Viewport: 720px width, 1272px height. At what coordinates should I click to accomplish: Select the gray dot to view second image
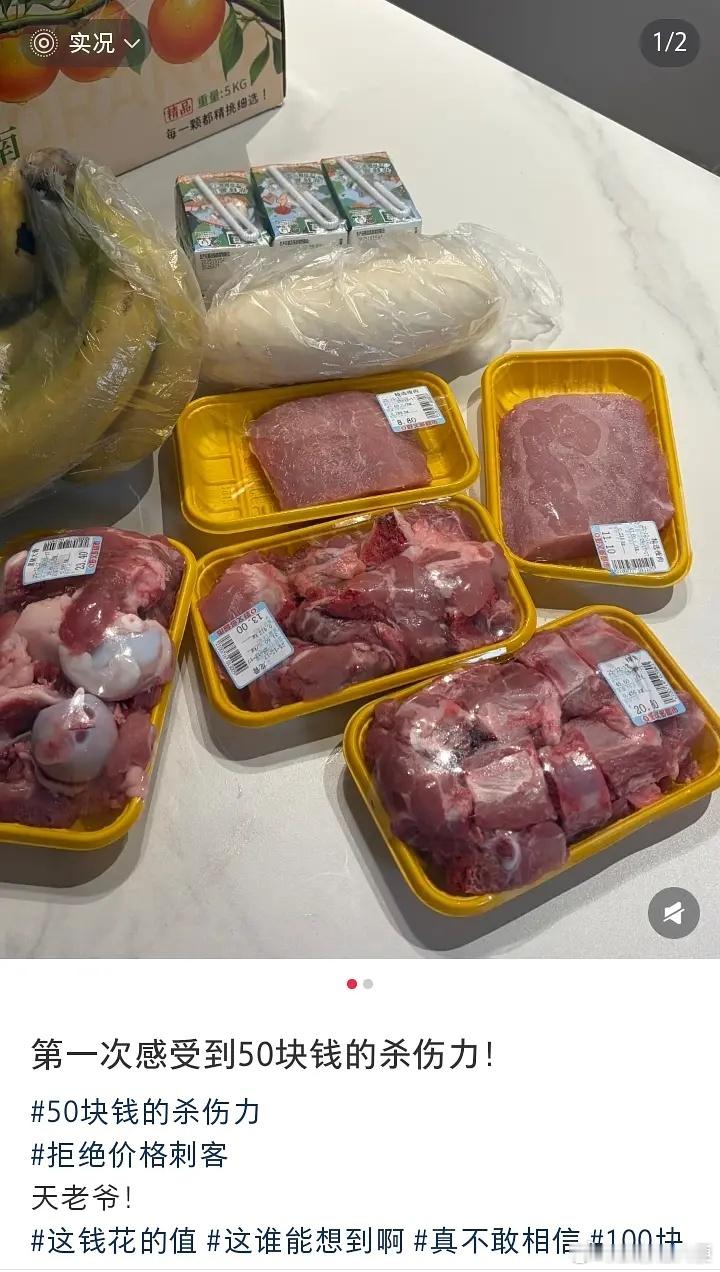click(368, 984)
